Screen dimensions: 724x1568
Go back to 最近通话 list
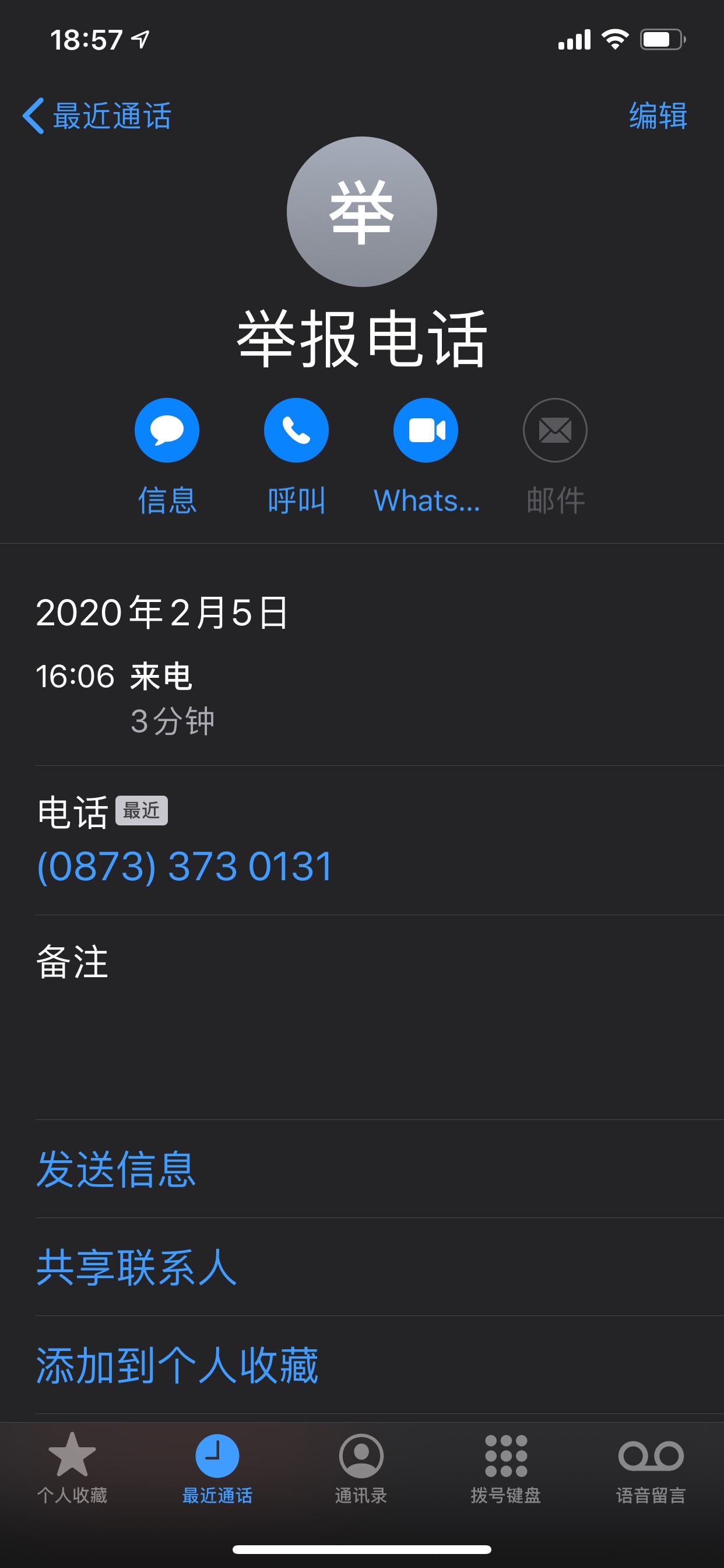click(x=97, y=116)
